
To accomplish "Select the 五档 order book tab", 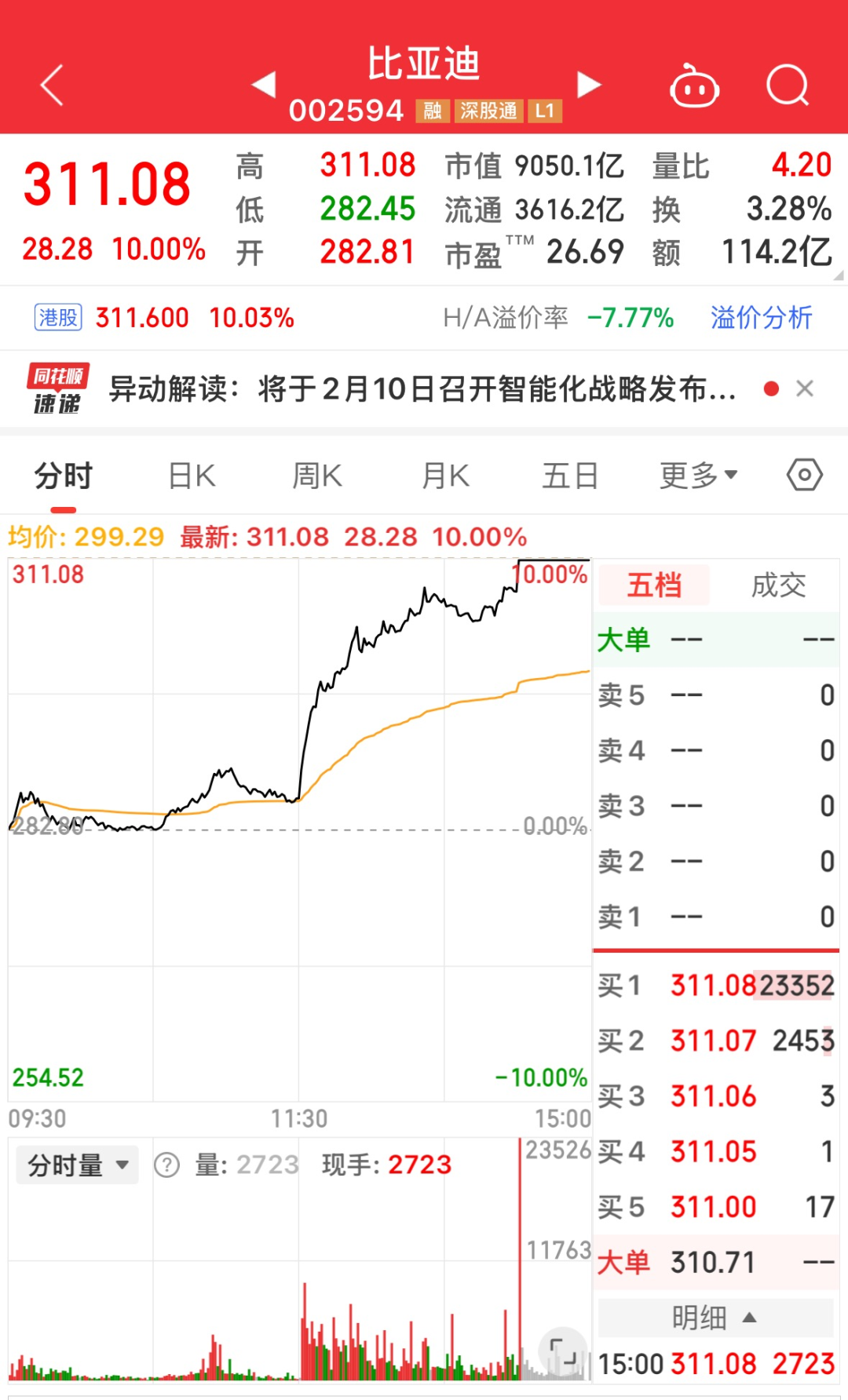I will pyautogui.click(x=654, y=585).
